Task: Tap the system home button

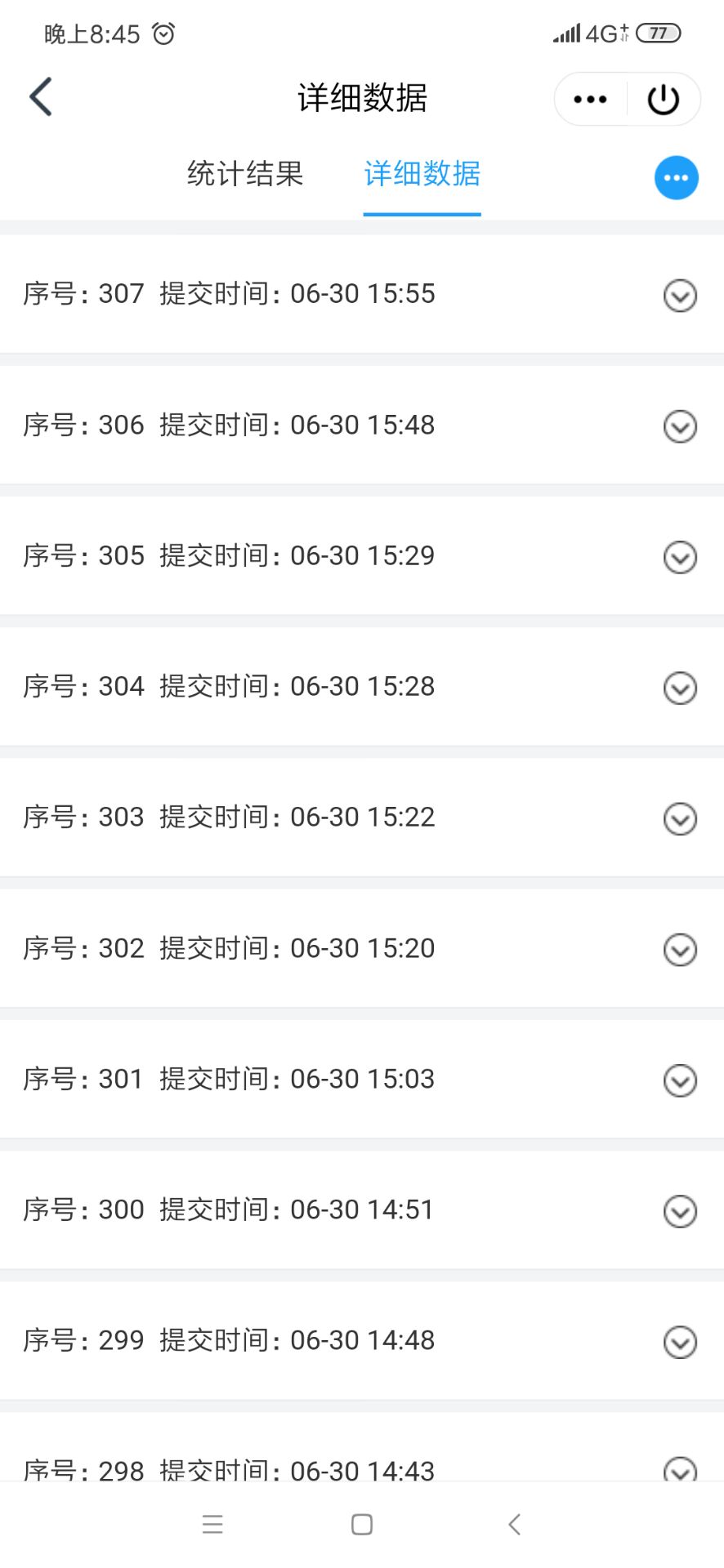Action: pyautogui.click(x=362, y=1524)
